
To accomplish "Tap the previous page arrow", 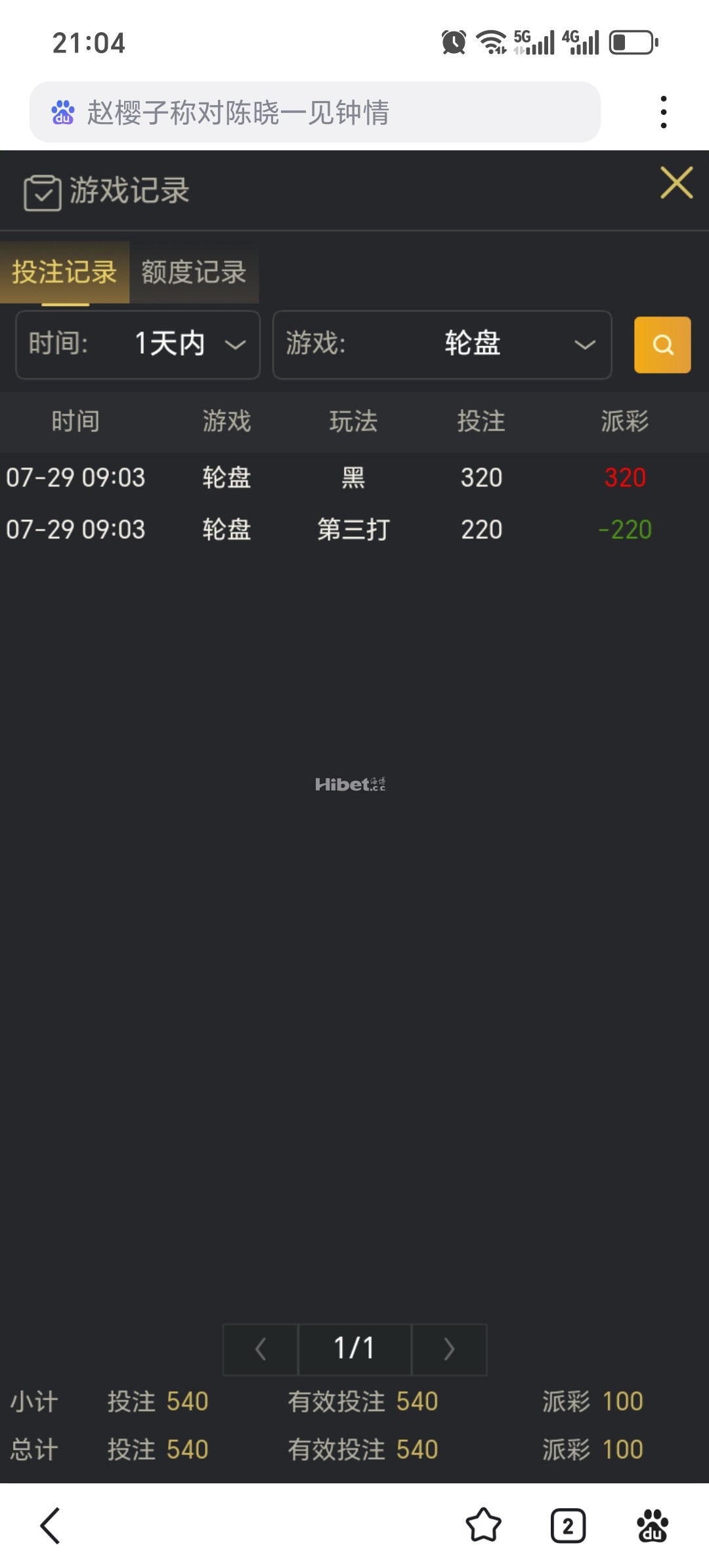I will 259,1349.
